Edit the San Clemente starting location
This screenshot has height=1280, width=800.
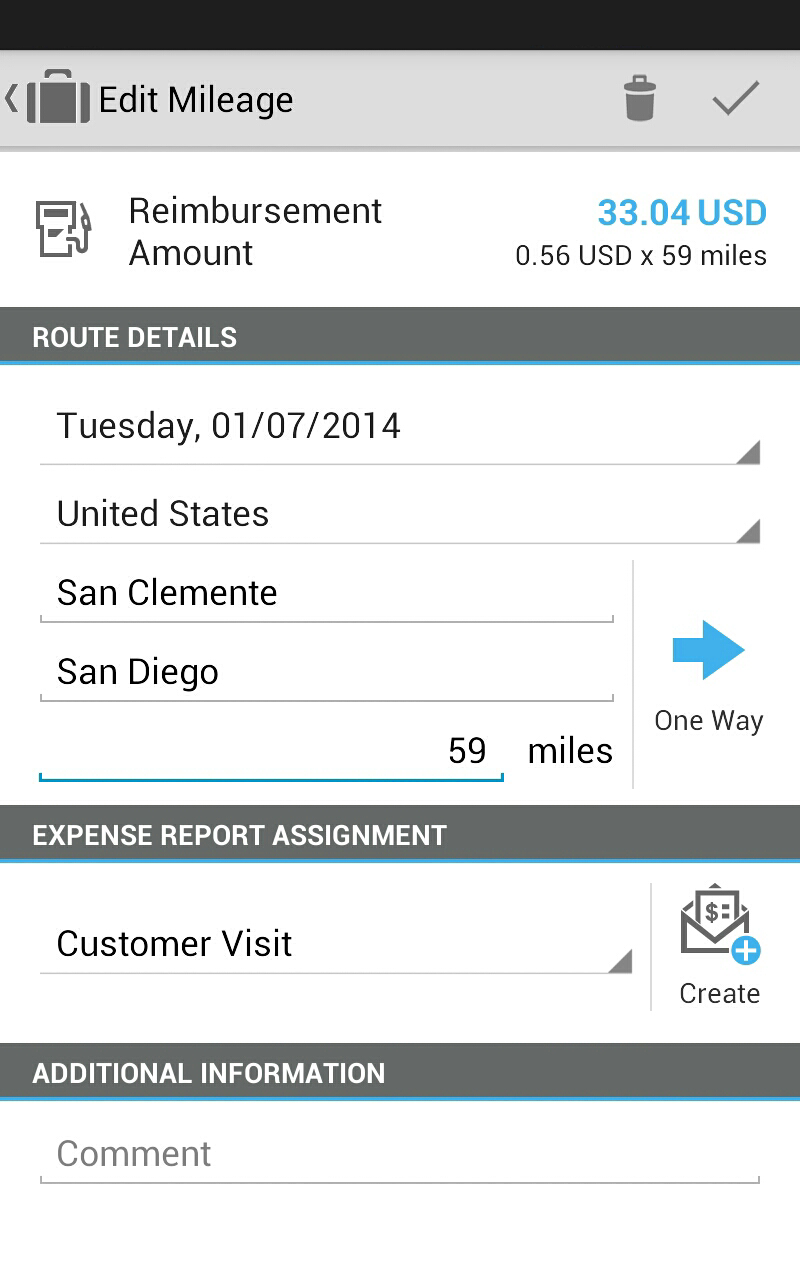[326, 593]
